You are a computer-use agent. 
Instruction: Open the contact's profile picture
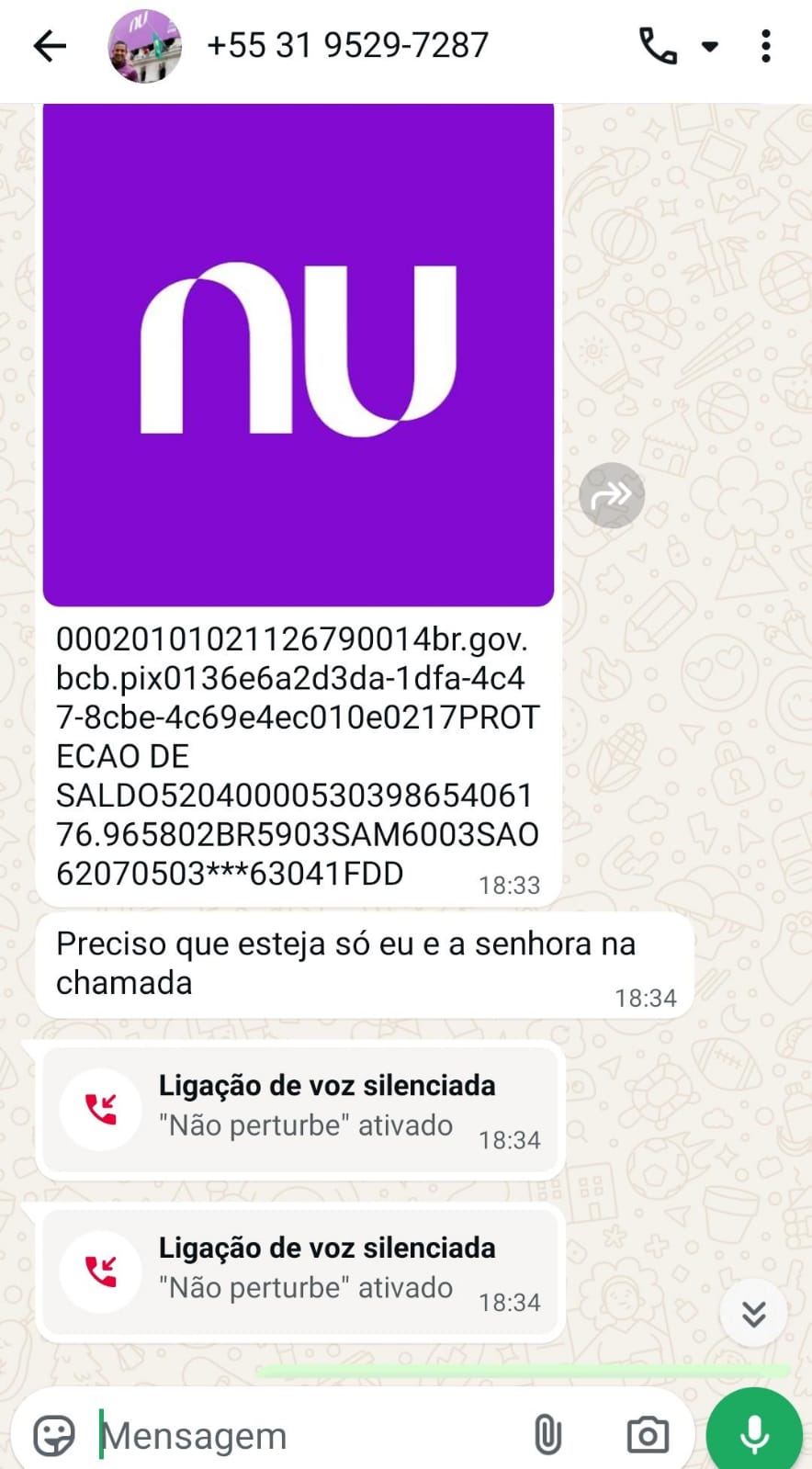[145, 46]
